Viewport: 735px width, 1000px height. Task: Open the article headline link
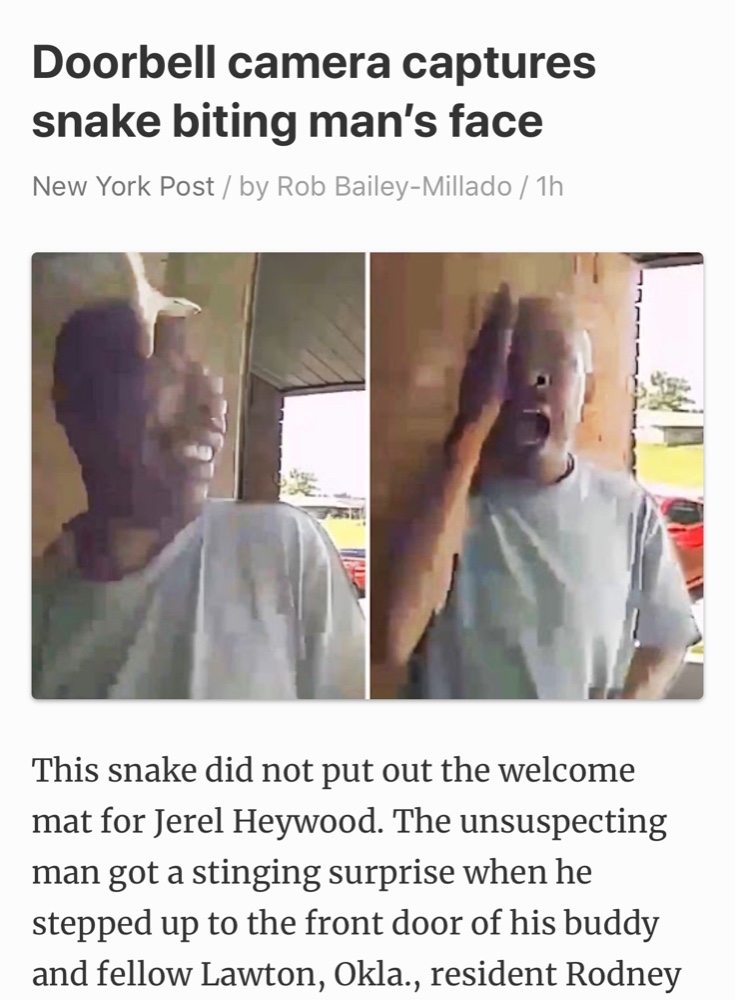pos(313,92)
